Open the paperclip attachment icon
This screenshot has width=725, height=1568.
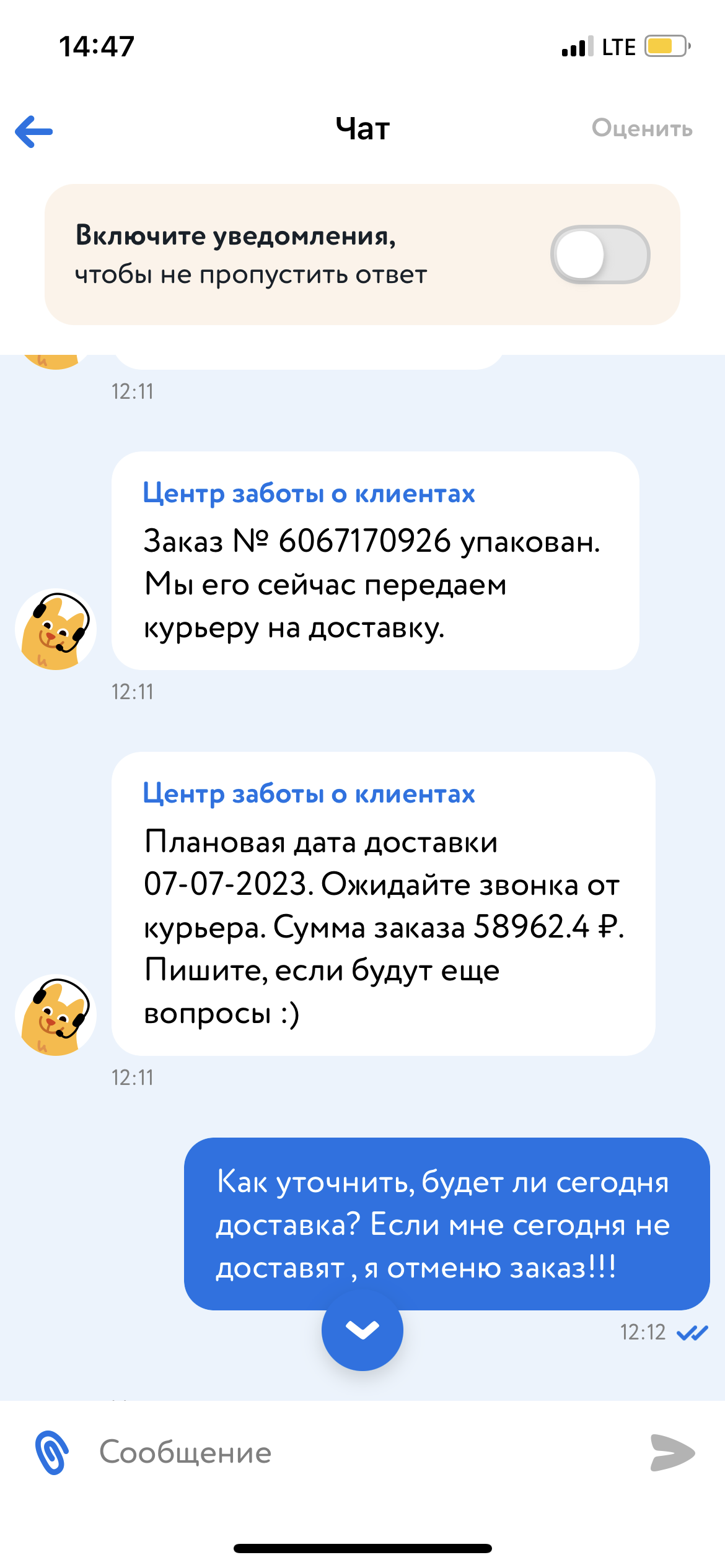point(52,1452)
